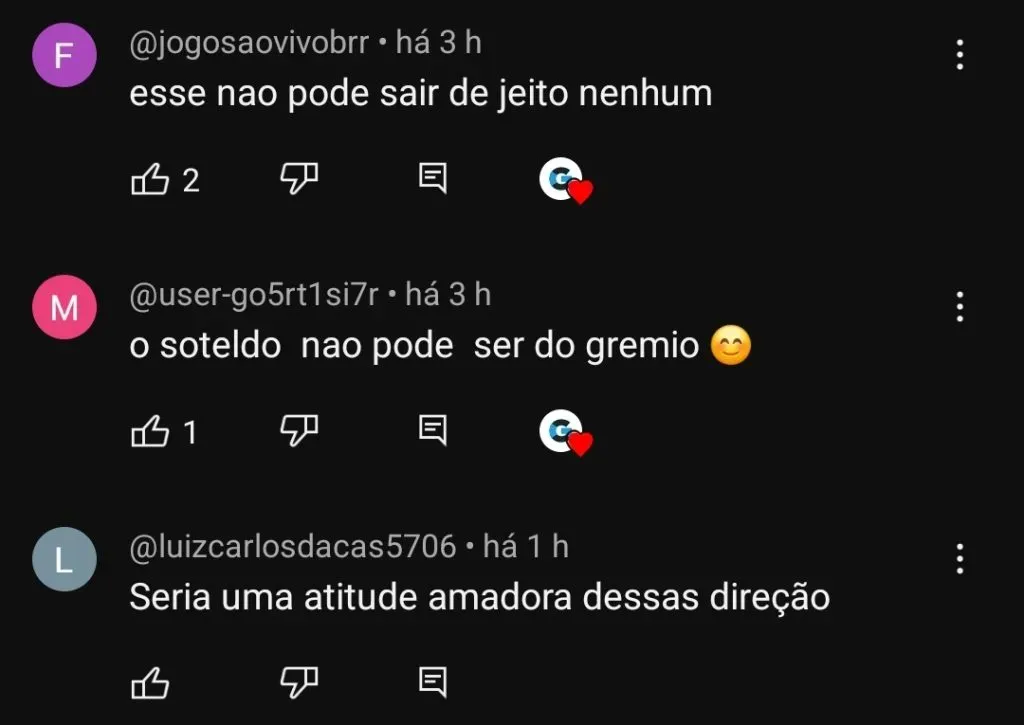Viewport: 1024px width, 725px height.
Task: Like the comment by @user-go5rt1si7r
Action: [x=151, y=432]
